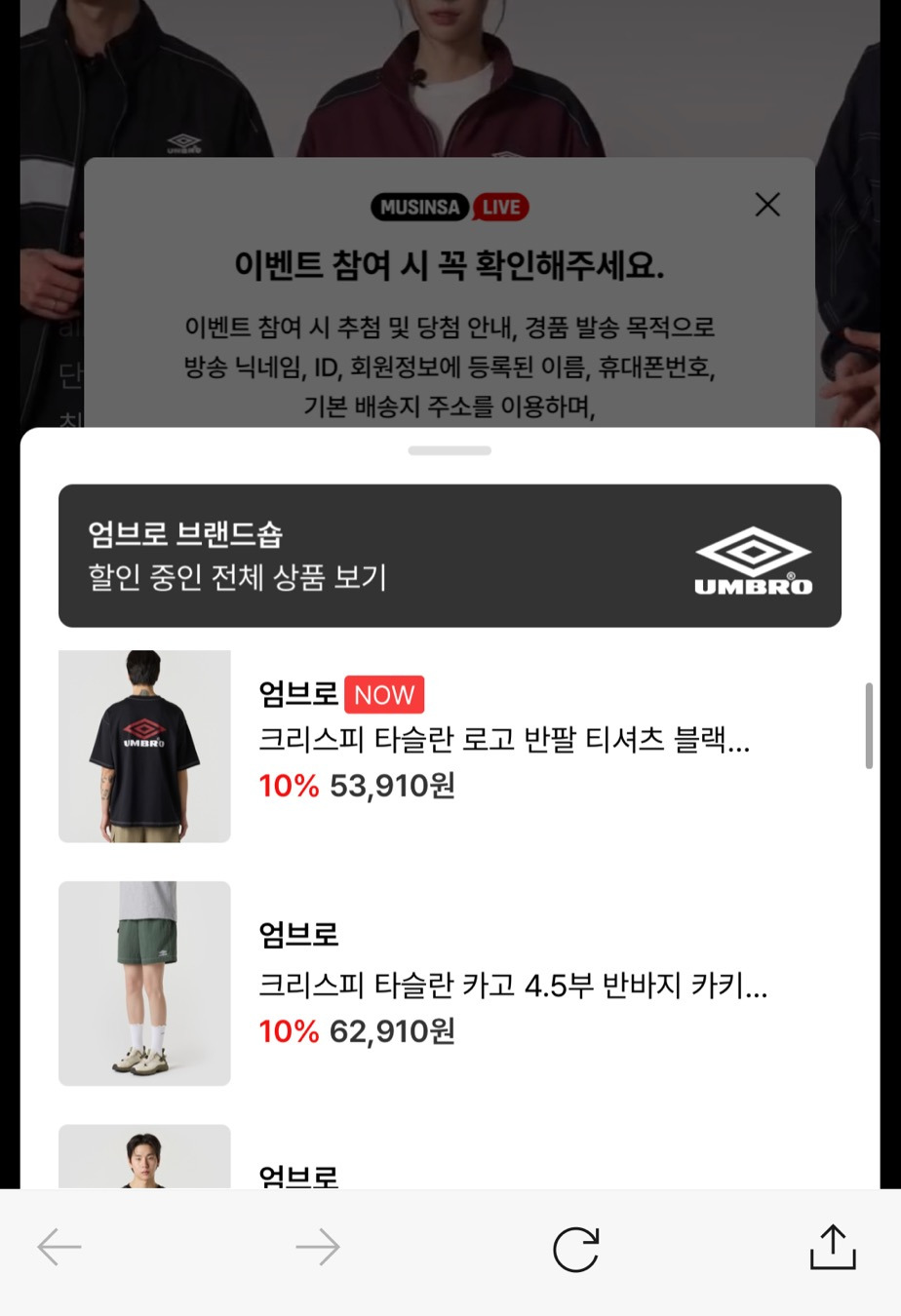This screenshot has height=1316, width=901.
Task: Go back to the previous page
Action: 59,1248
